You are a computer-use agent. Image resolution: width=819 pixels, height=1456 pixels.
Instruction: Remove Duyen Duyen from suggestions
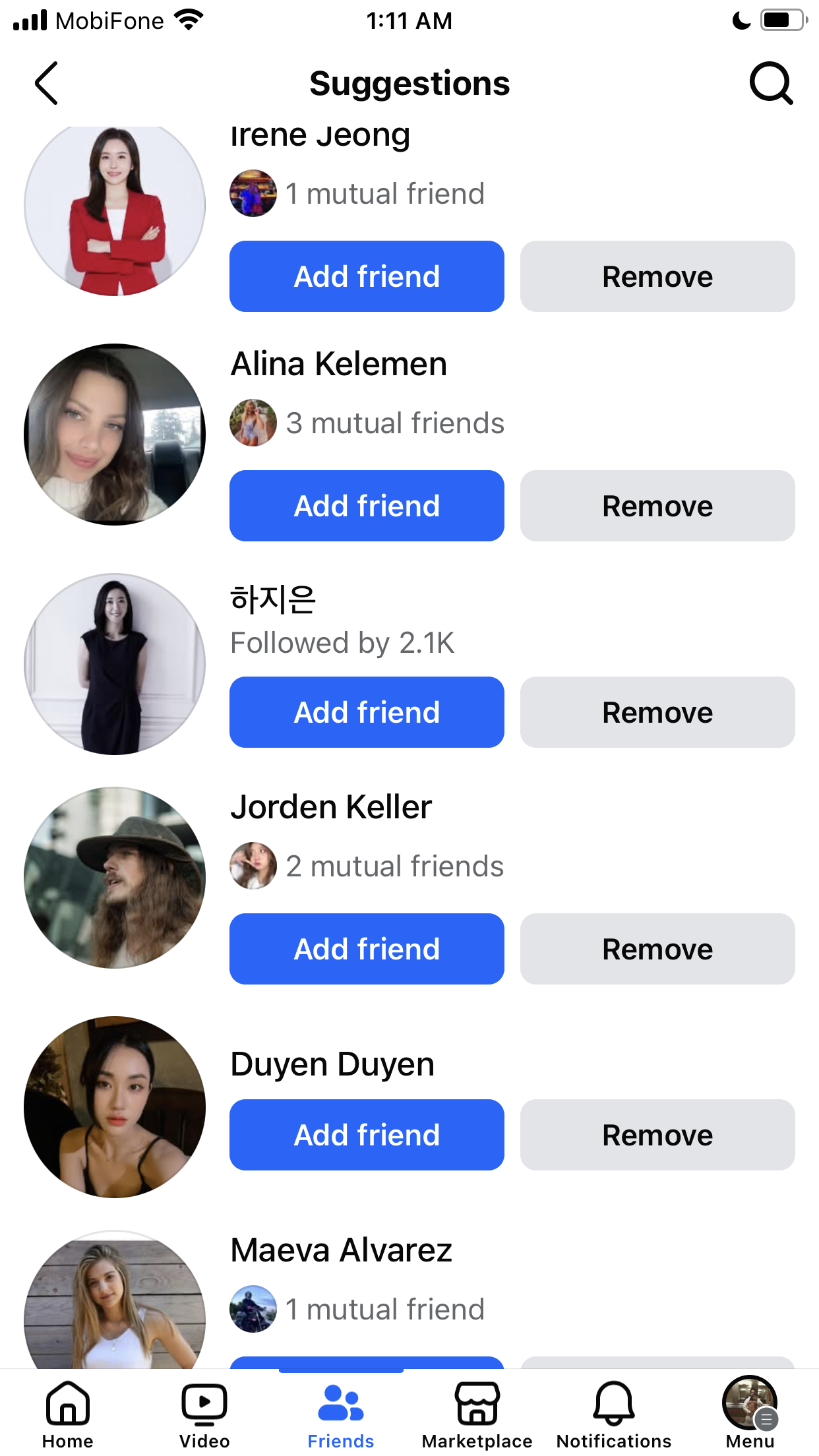[657, 1135]
